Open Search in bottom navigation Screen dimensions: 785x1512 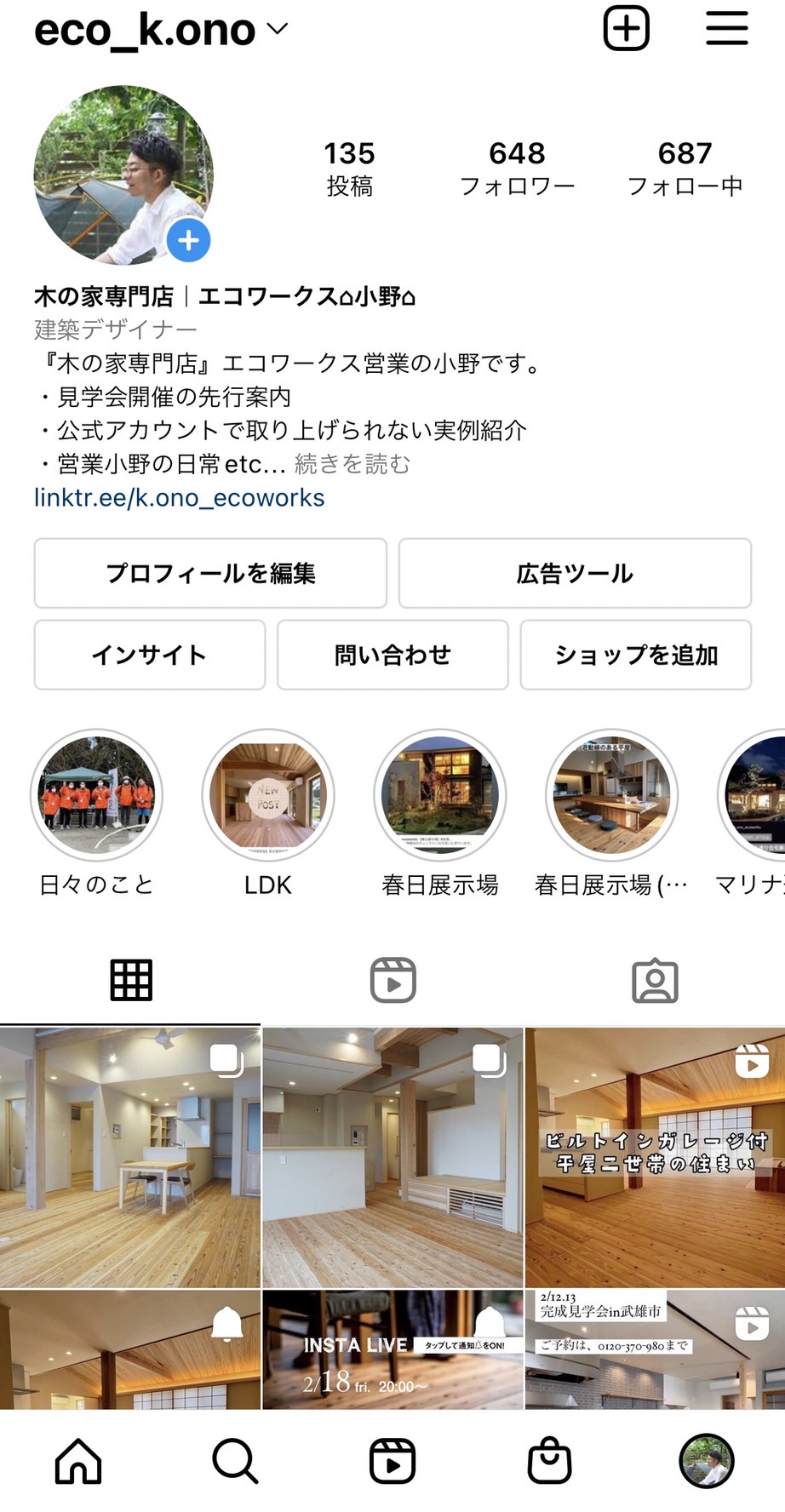235,1461
